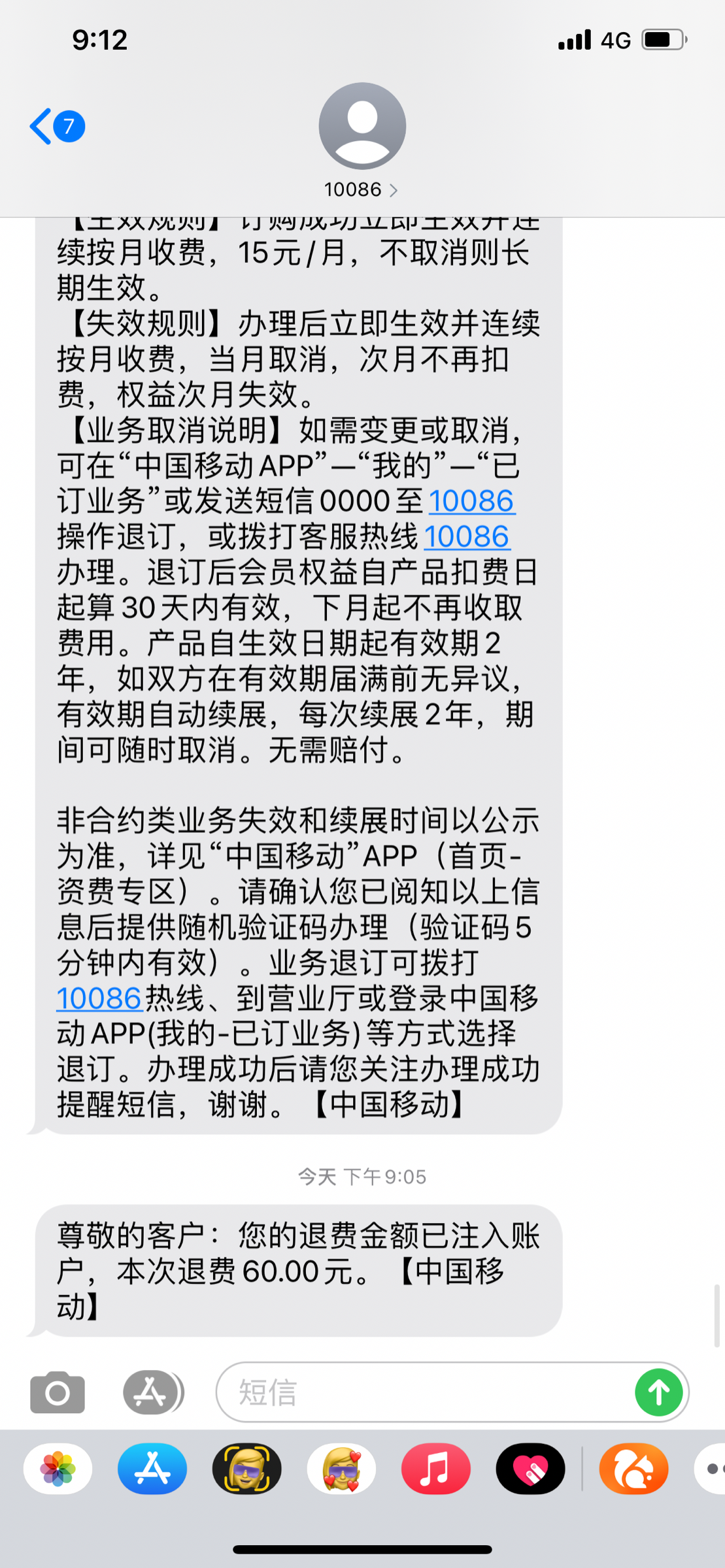
Task: Tap the contact avatar for 10086
Action: tap(362, 129)
